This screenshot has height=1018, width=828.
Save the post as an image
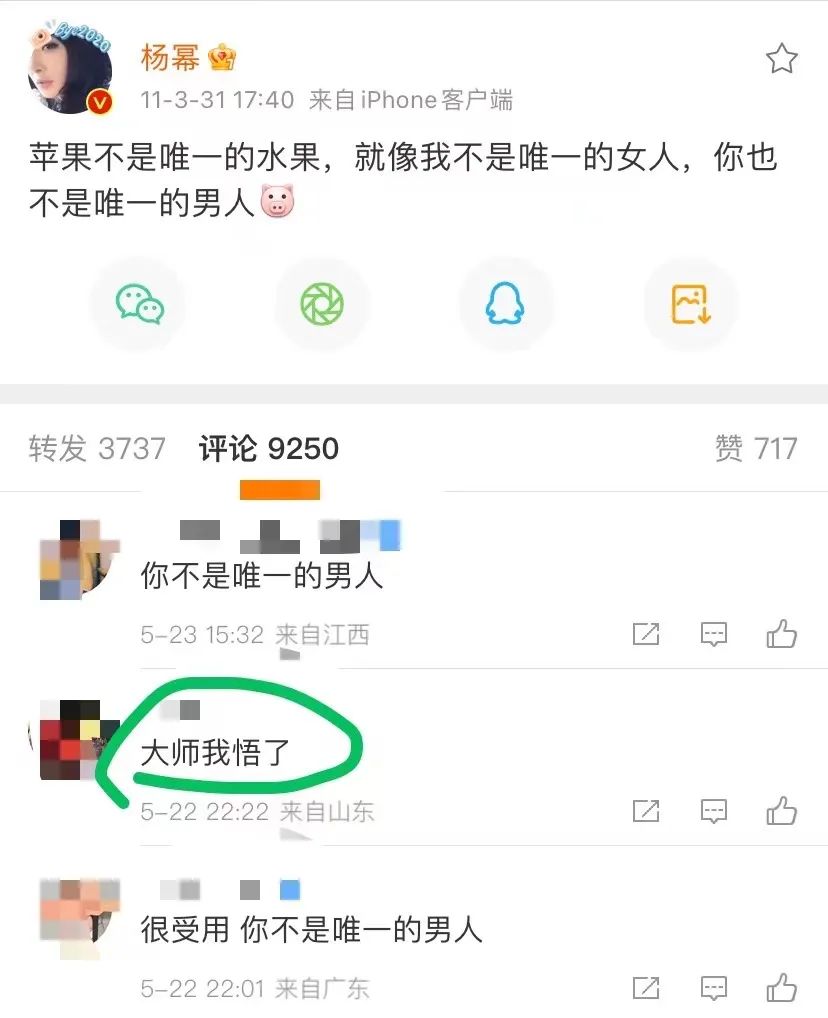click(690, 303)
